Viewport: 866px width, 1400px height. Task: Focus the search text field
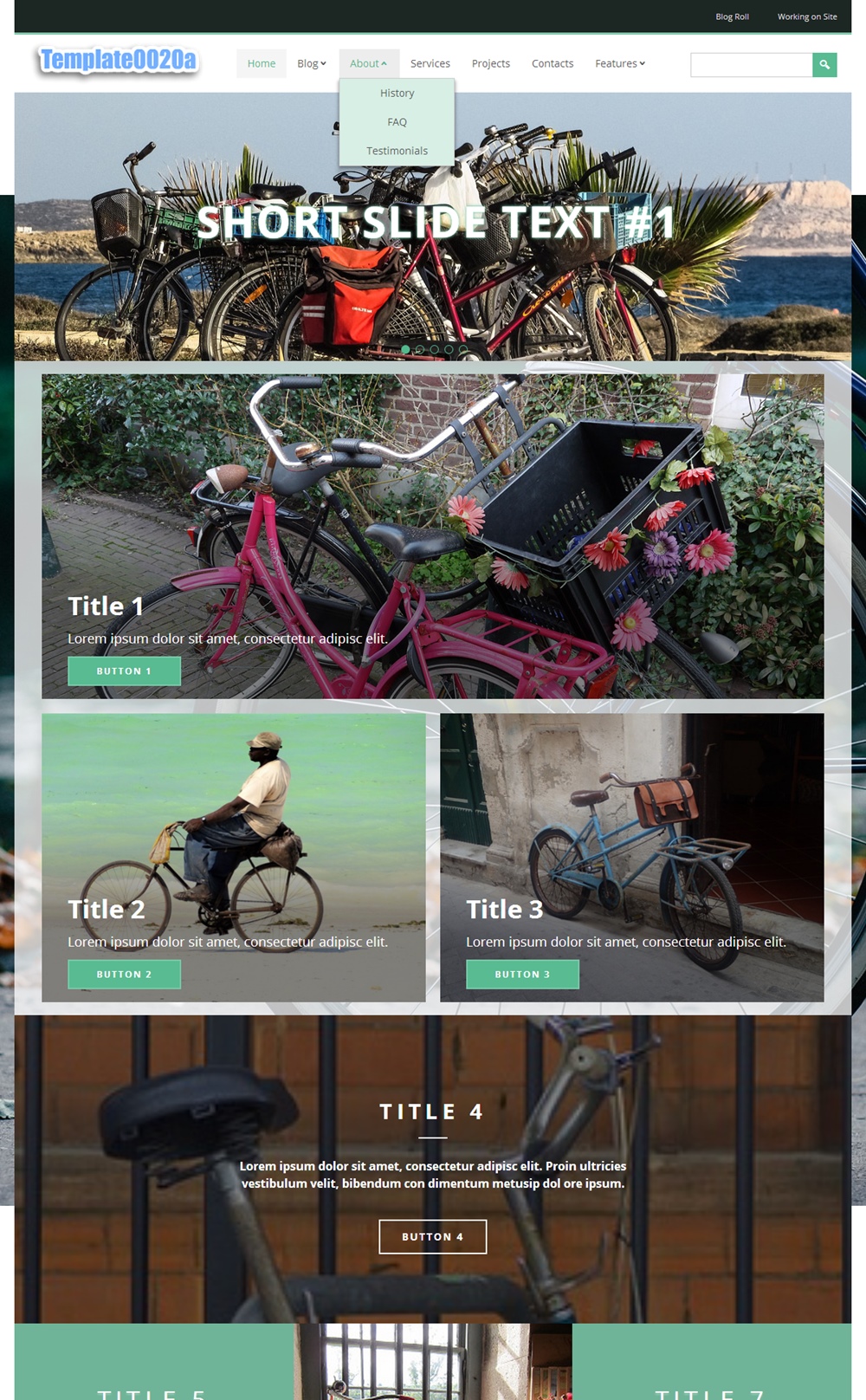pyautogui.click(x=751, y=65)
